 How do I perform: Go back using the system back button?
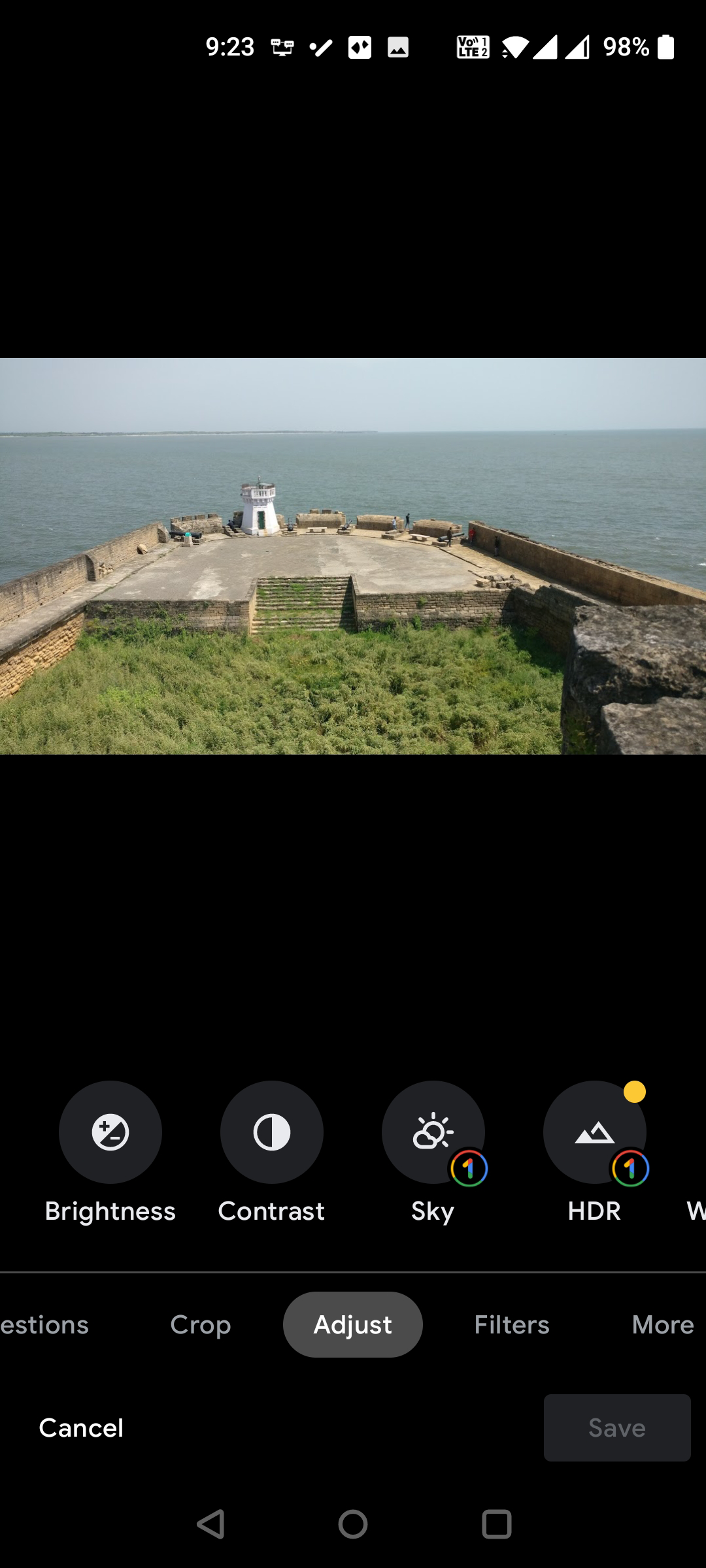pyautogui.click(x=210, y=1524)
